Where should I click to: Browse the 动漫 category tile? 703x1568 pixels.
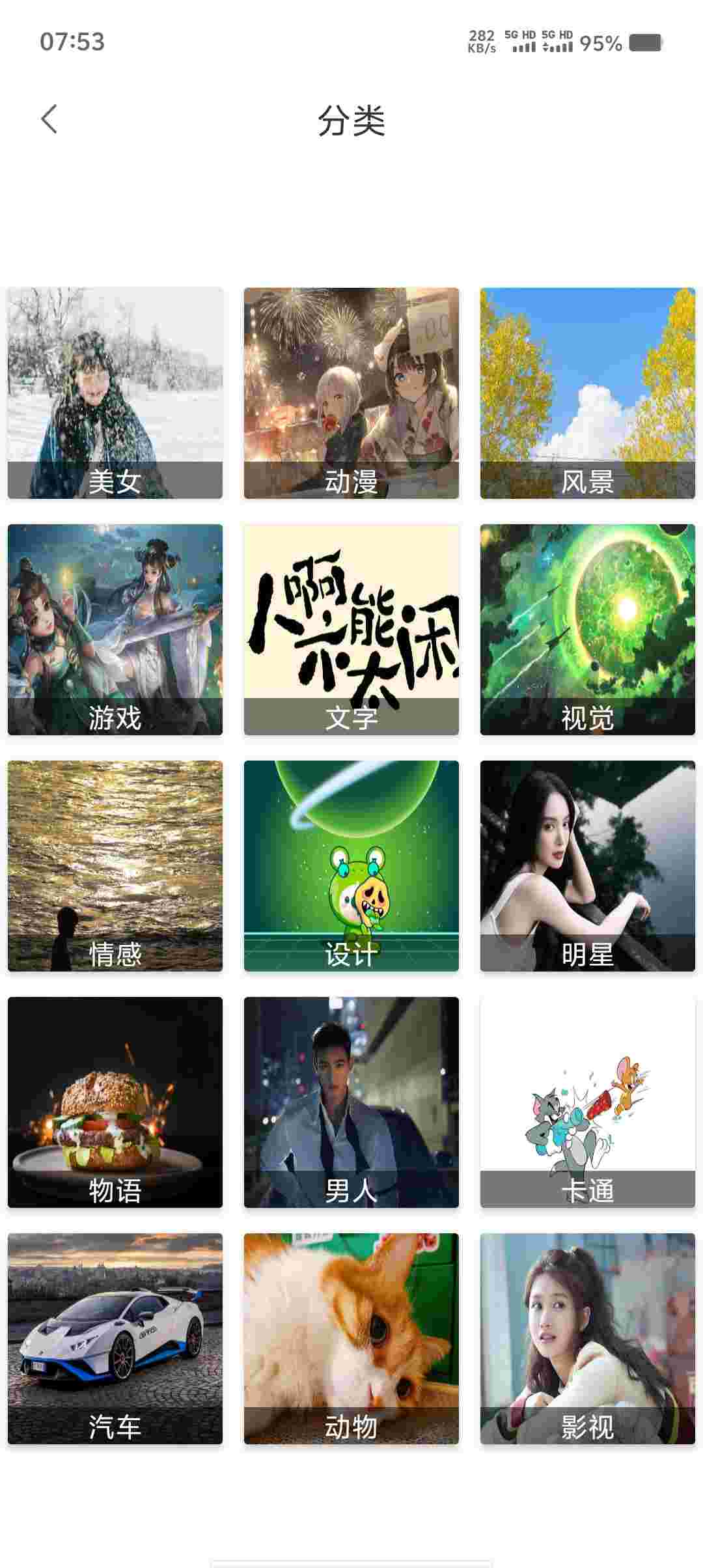[351, 393]
